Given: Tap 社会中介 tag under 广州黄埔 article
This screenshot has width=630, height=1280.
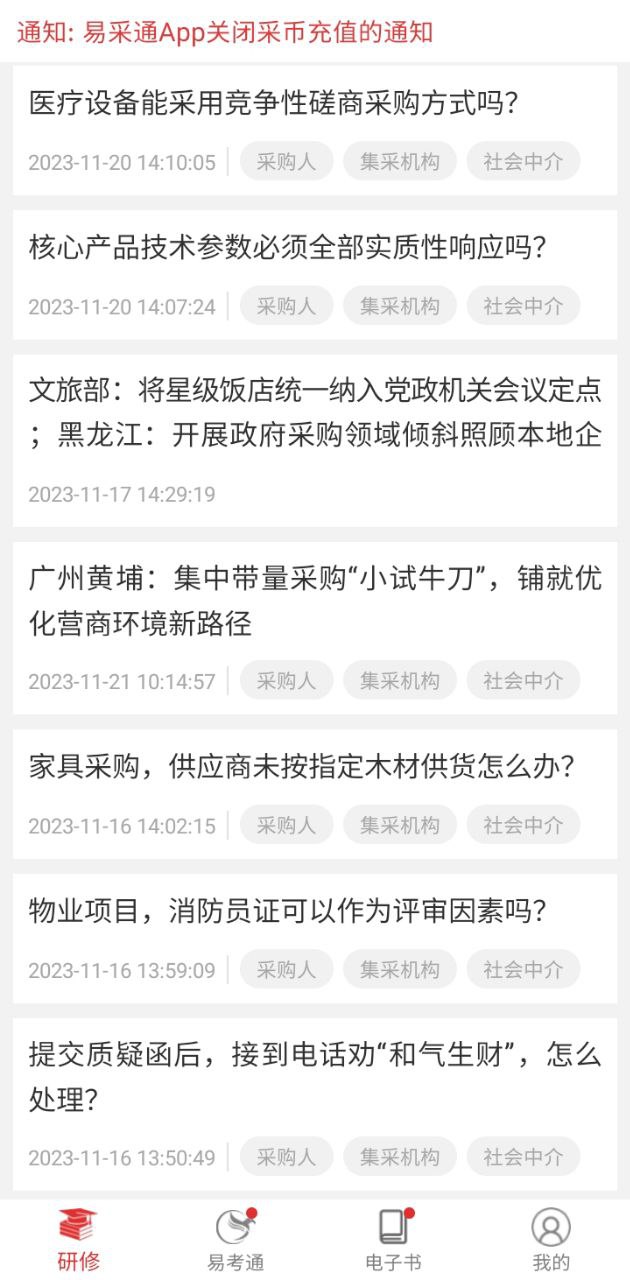Looking at the screenshot, I should pyautogui.click(x=523, y=681).
